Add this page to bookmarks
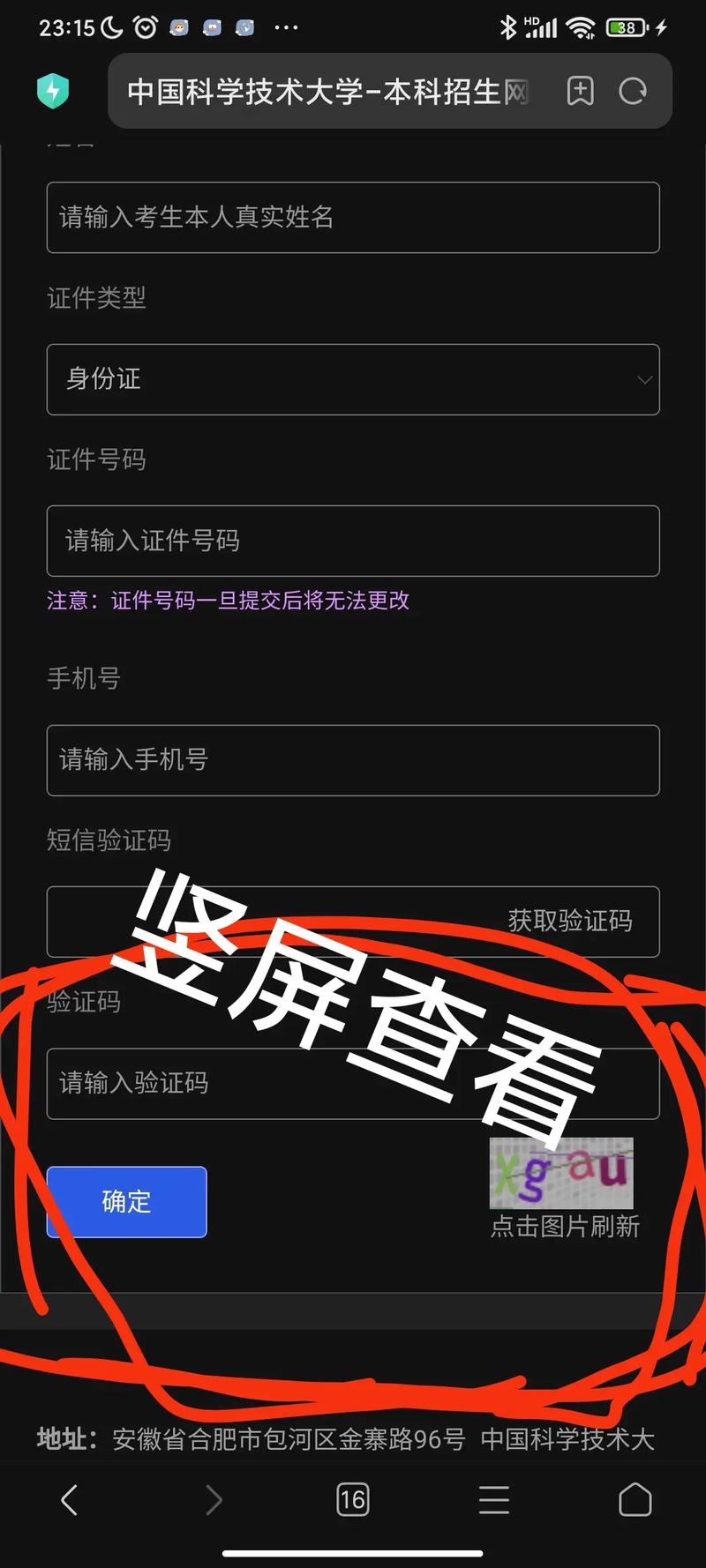 [580, 92]
